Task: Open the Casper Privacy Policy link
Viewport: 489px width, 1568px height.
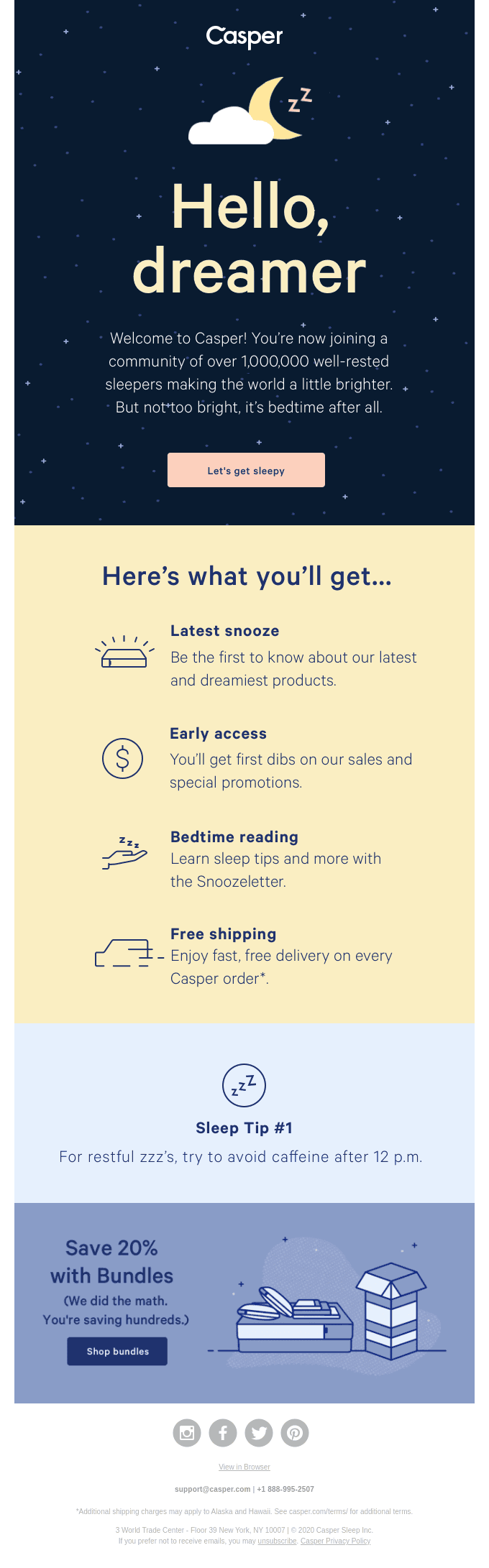Action: [x=335, y=1541]
